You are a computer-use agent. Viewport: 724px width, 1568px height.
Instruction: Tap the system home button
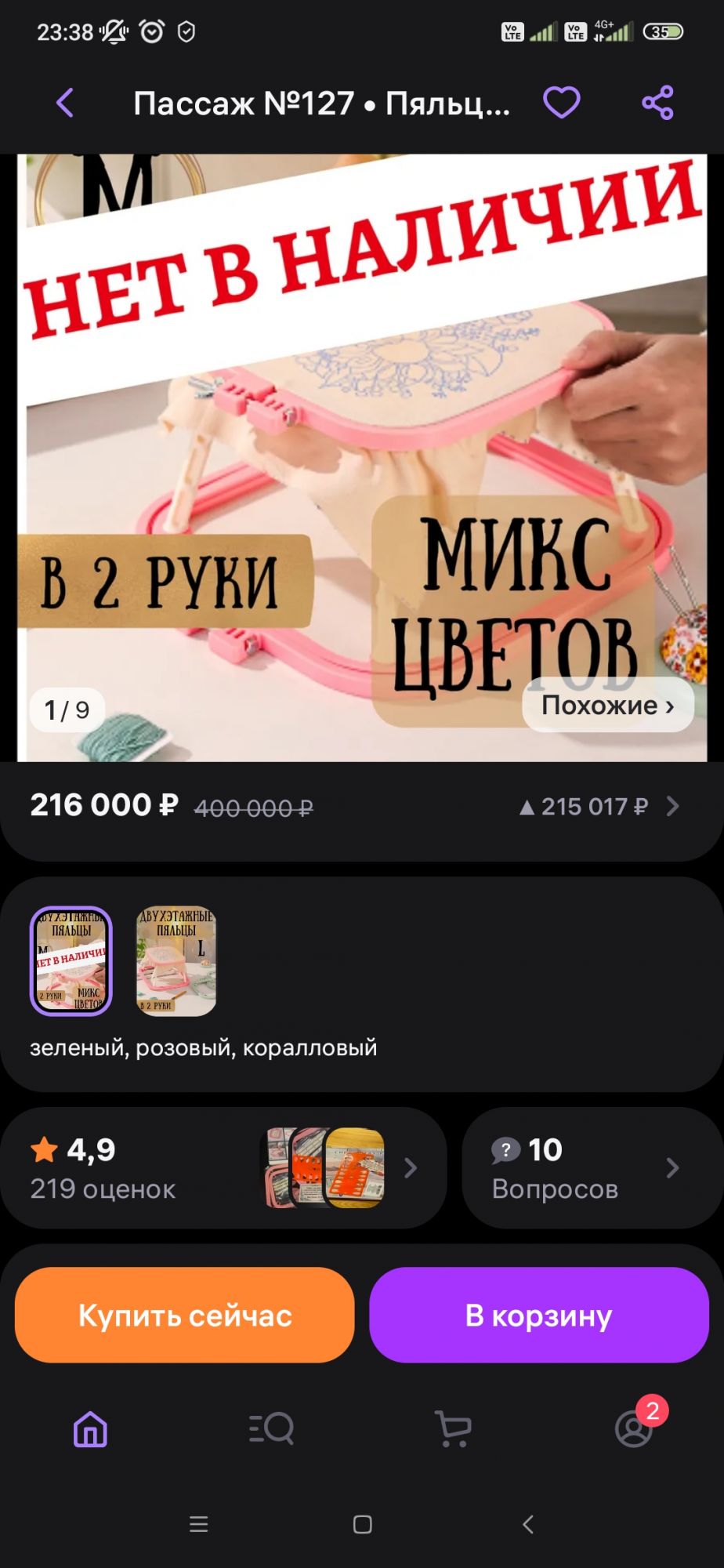coord(362,1524)
